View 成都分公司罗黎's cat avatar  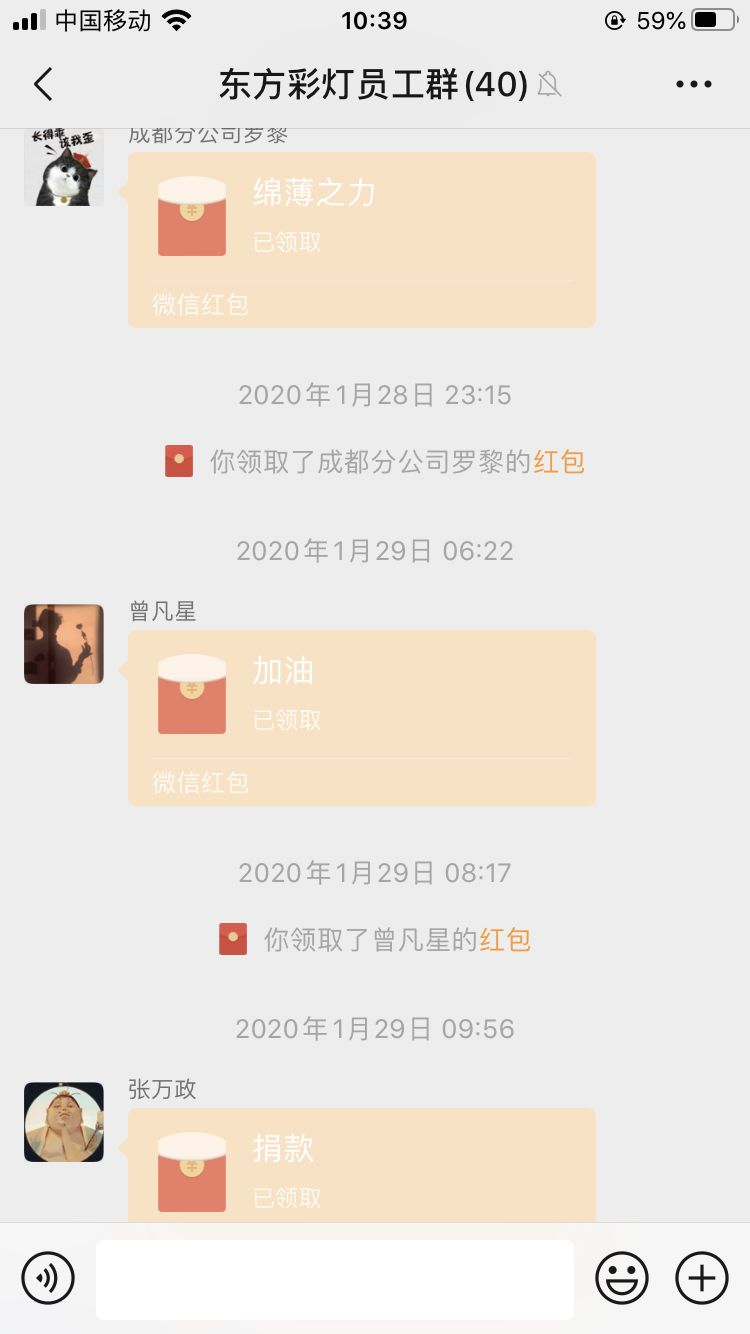(64, 168)
